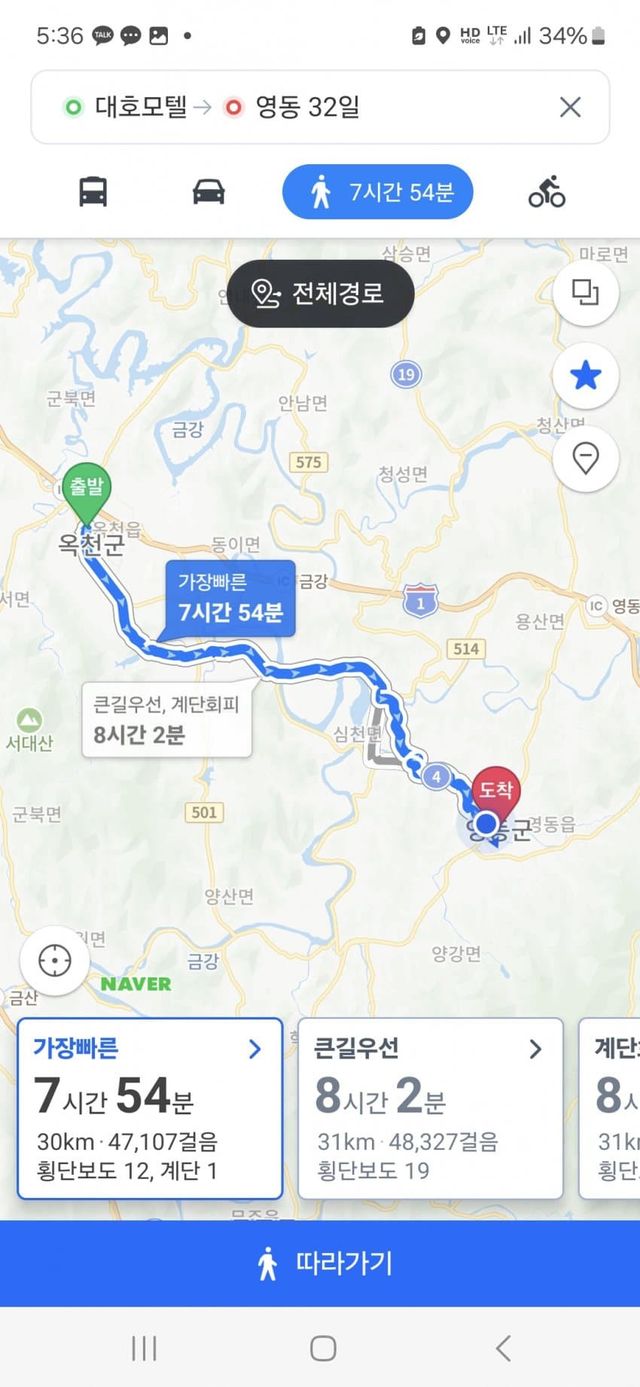Select the walking 7시간 54분 tab

(377, 191)
